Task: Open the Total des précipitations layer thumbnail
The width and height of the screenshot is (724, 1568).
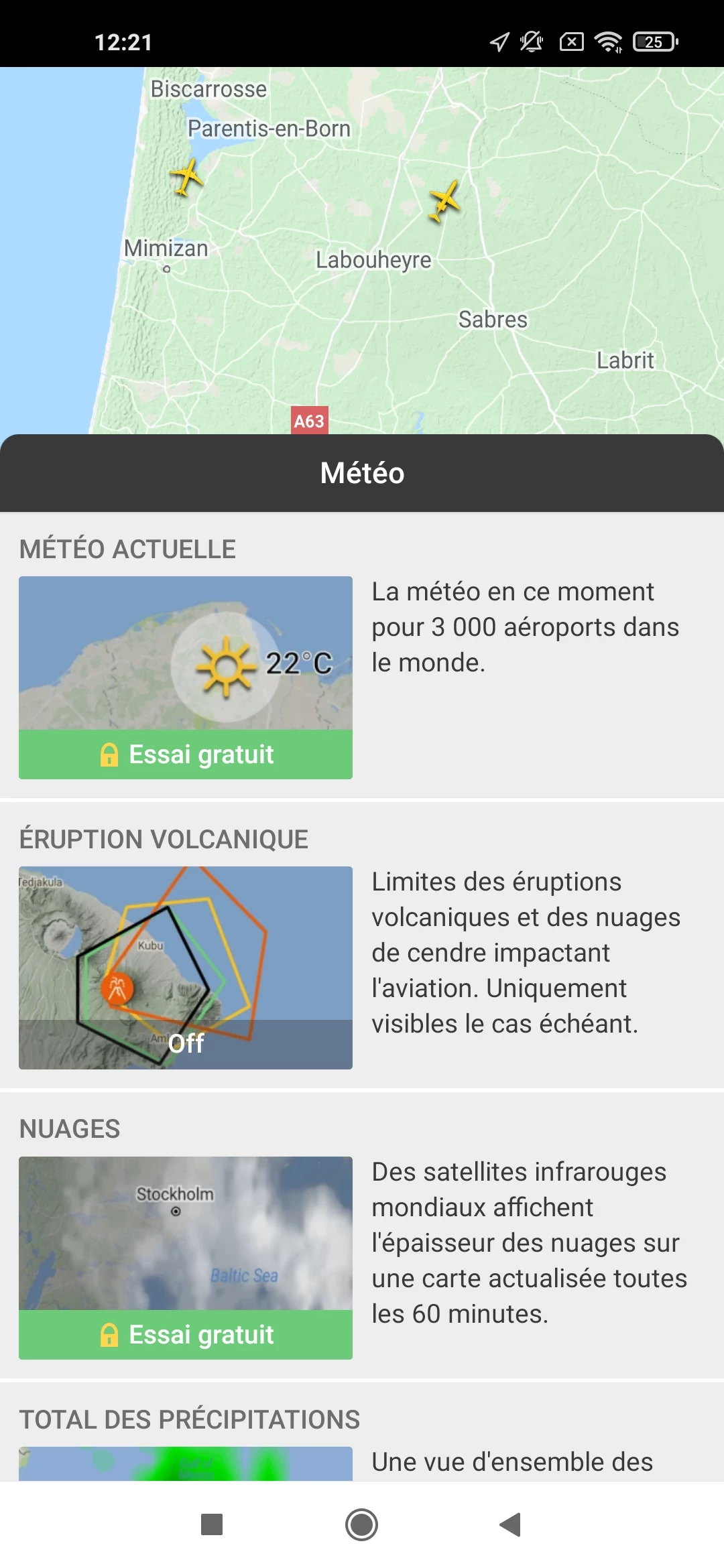Action: pyautogui.click(x=186, y=1463)
